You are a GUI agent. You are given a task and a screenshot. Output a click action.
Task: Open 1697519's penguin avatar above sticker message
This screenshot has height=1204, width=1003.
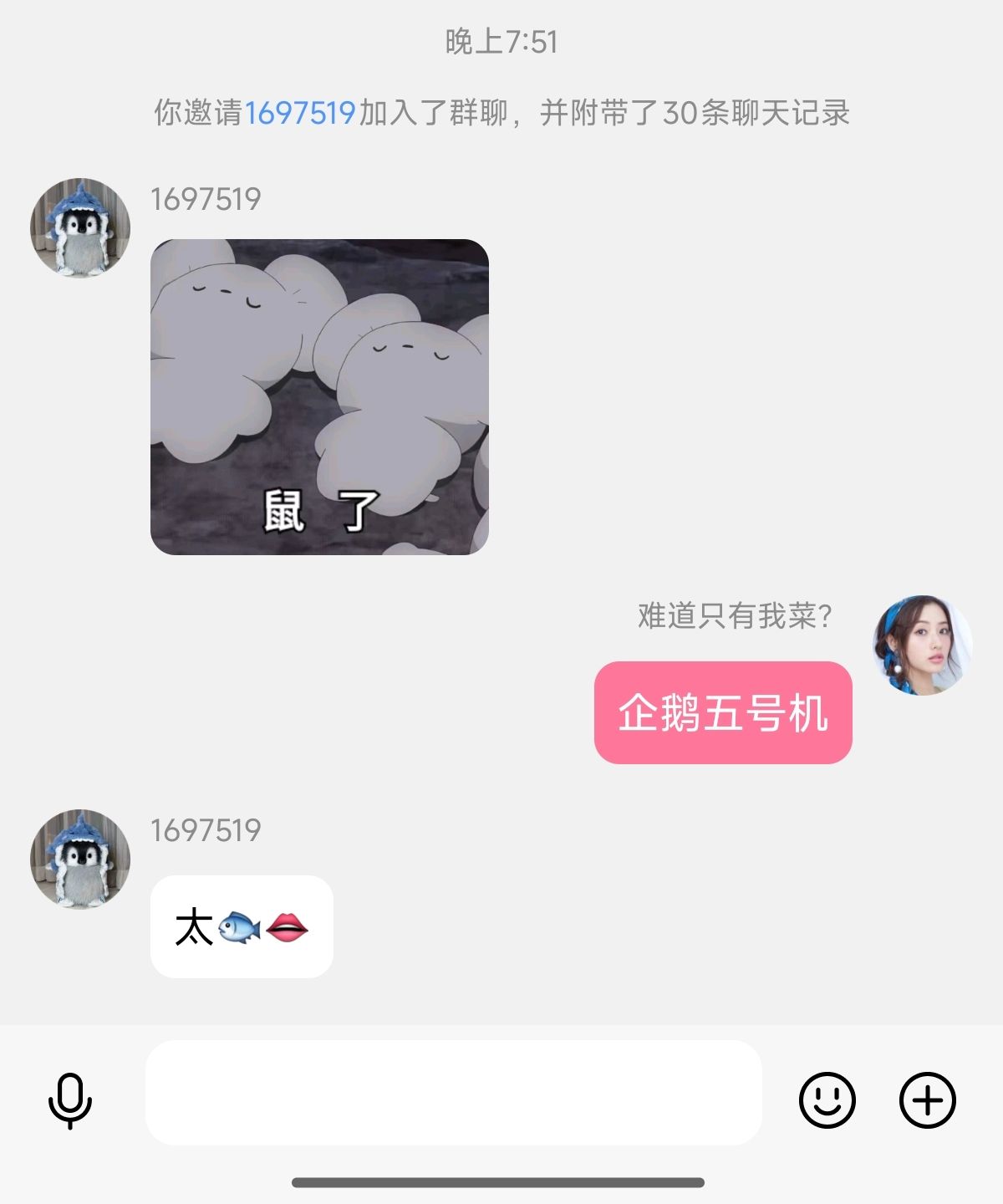click(x=80, y=227)
